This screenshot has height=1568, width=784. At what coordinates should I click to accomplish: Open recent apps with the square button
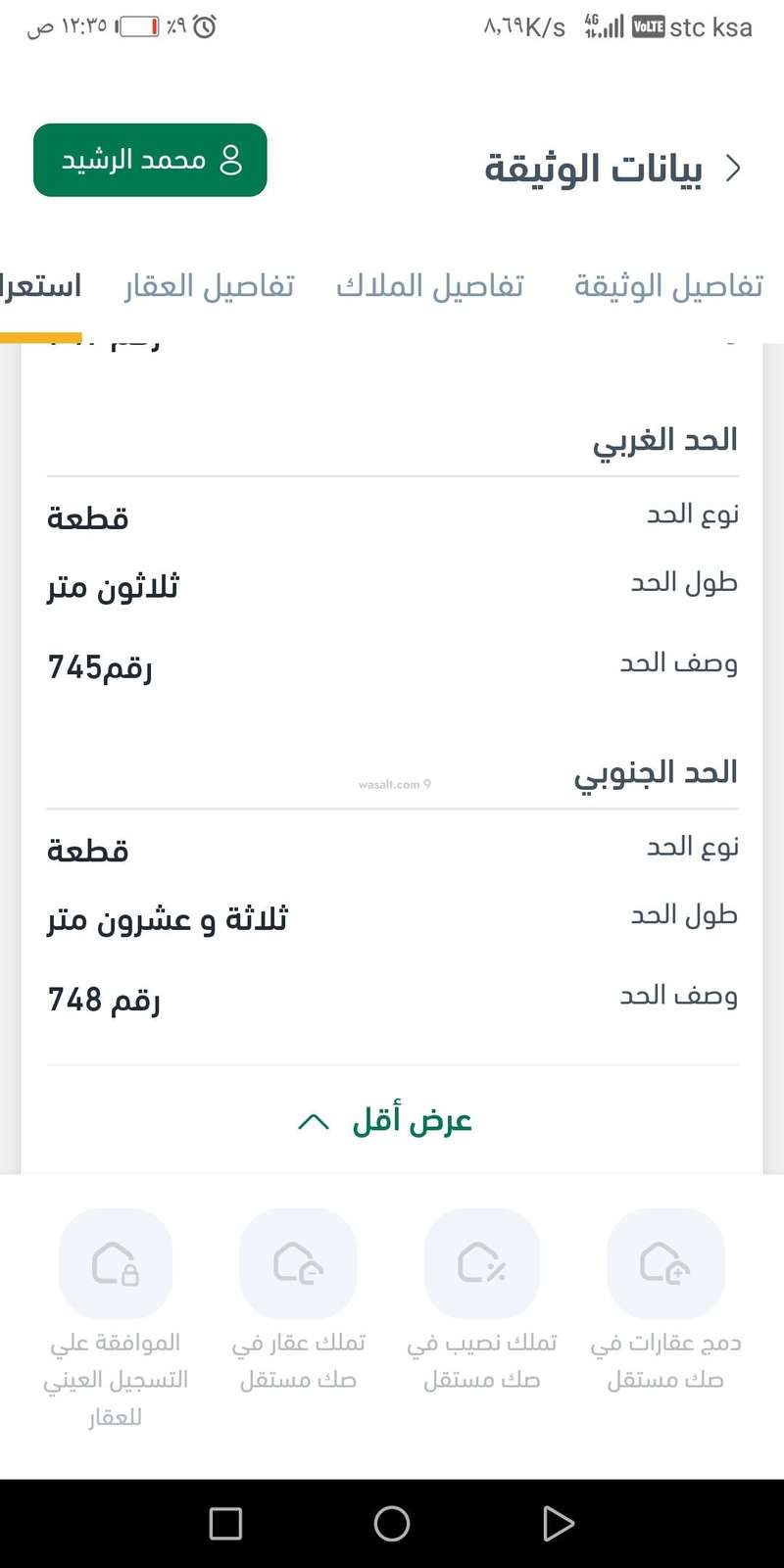point(225,1523)
